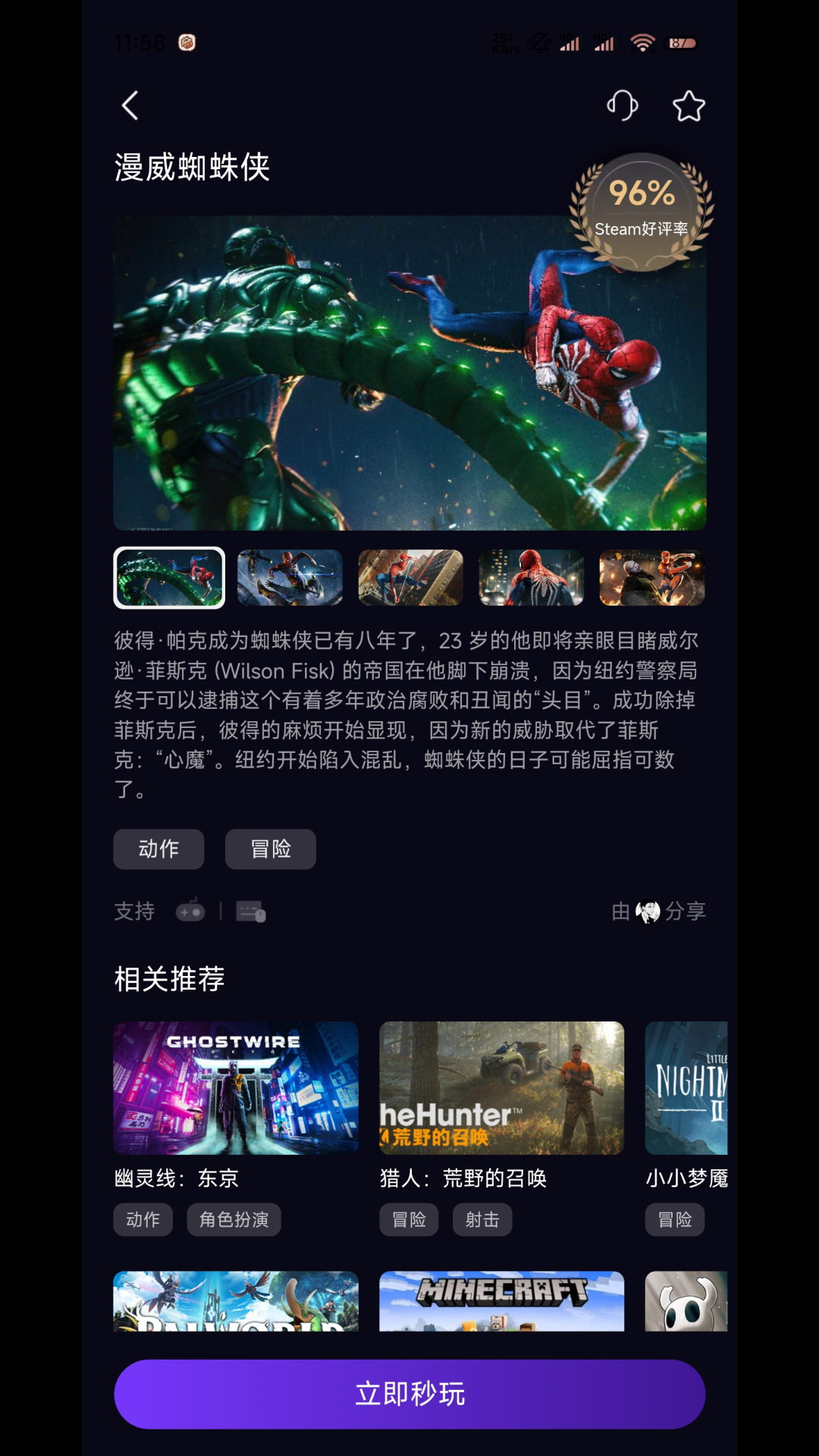Tap the back arrow to leave game page
This screenshot has height=1456, width=819.
(130, 105)
